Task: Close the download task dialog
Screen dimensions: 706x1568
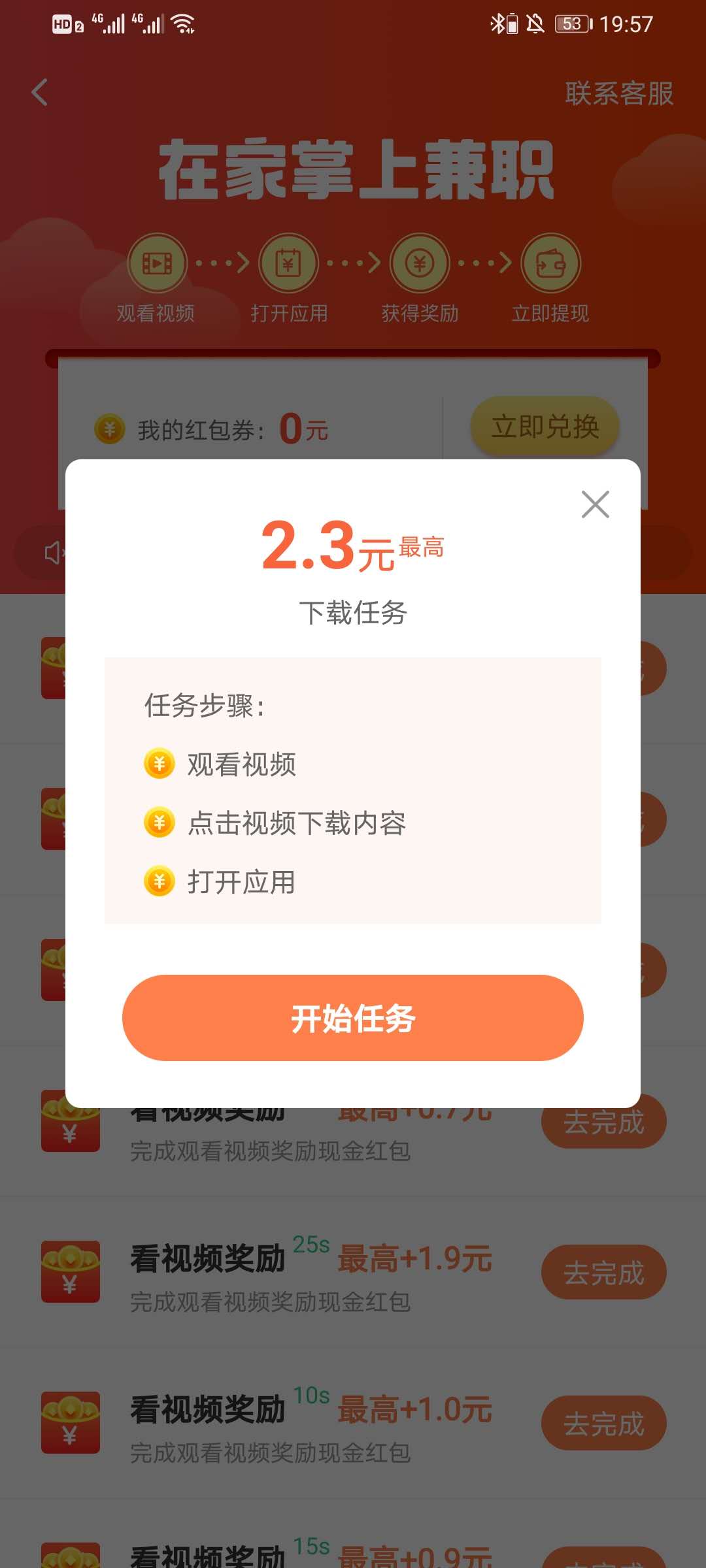Action: point(595,504)
